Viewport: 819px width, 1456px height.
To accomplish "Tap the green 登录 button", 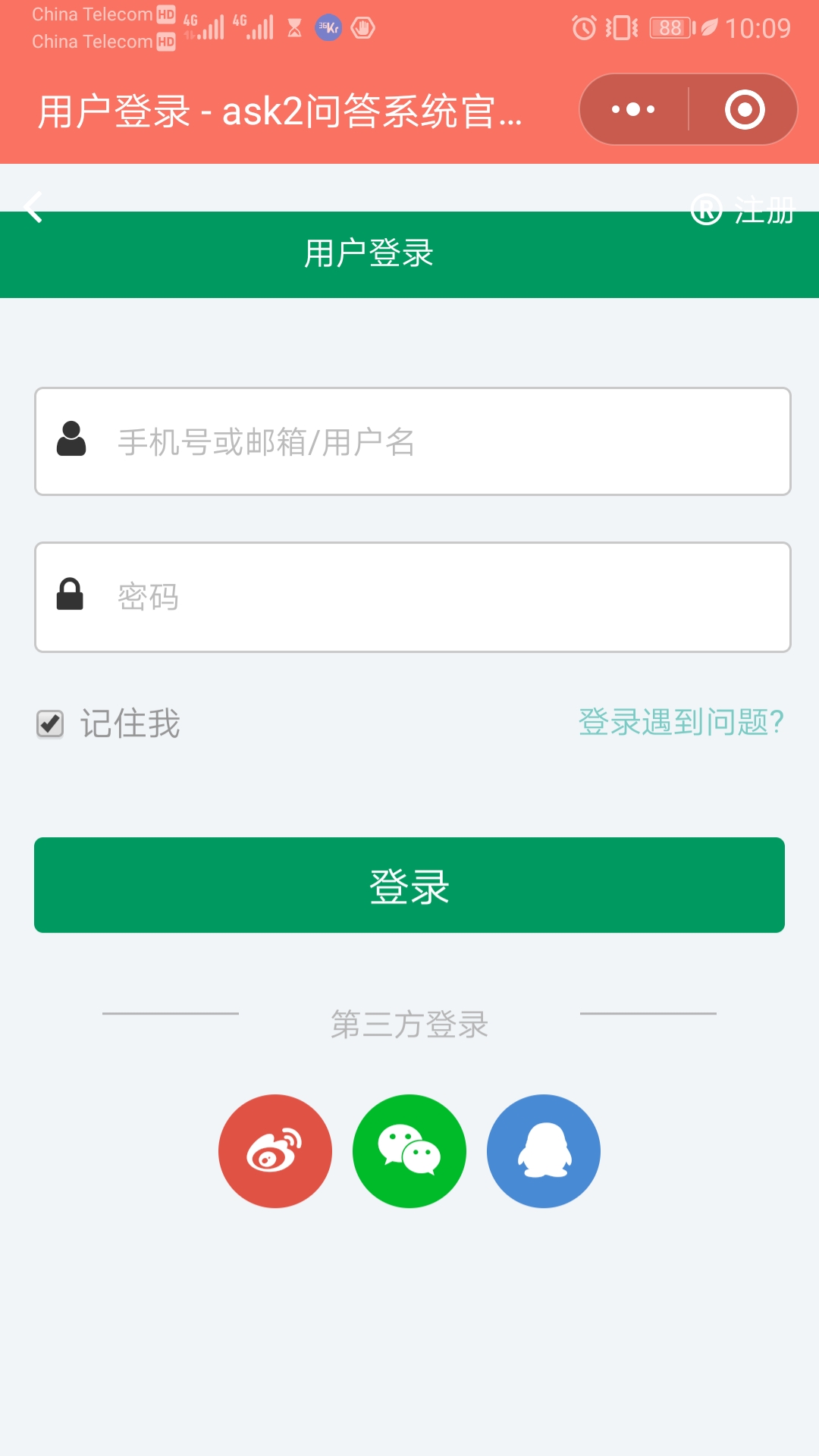I will point(409,885).
